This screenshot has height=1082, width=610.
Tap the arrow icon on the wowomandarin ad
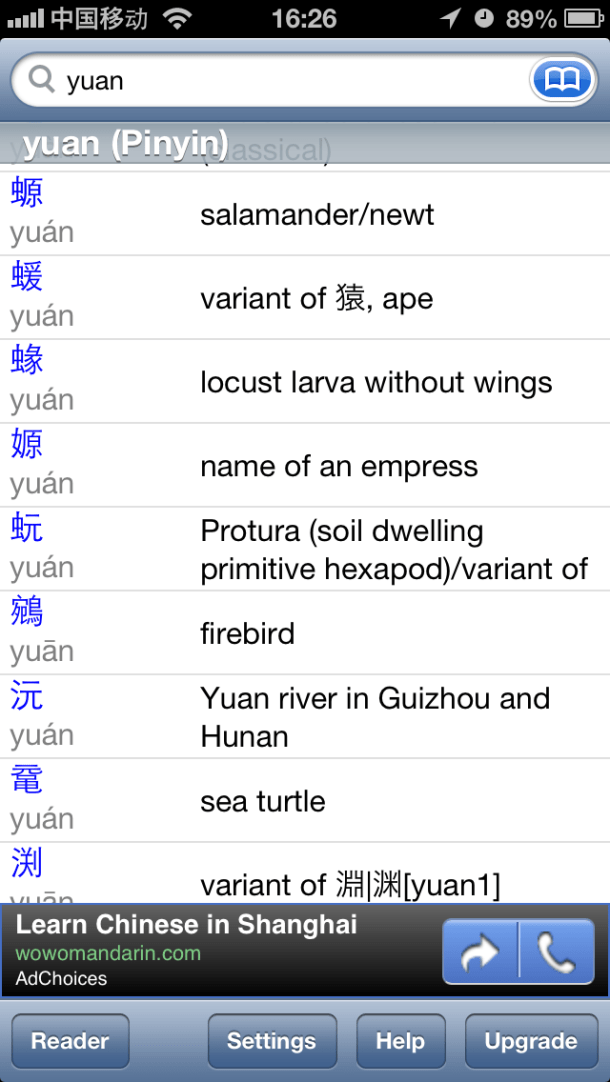(x=480, y=953)
